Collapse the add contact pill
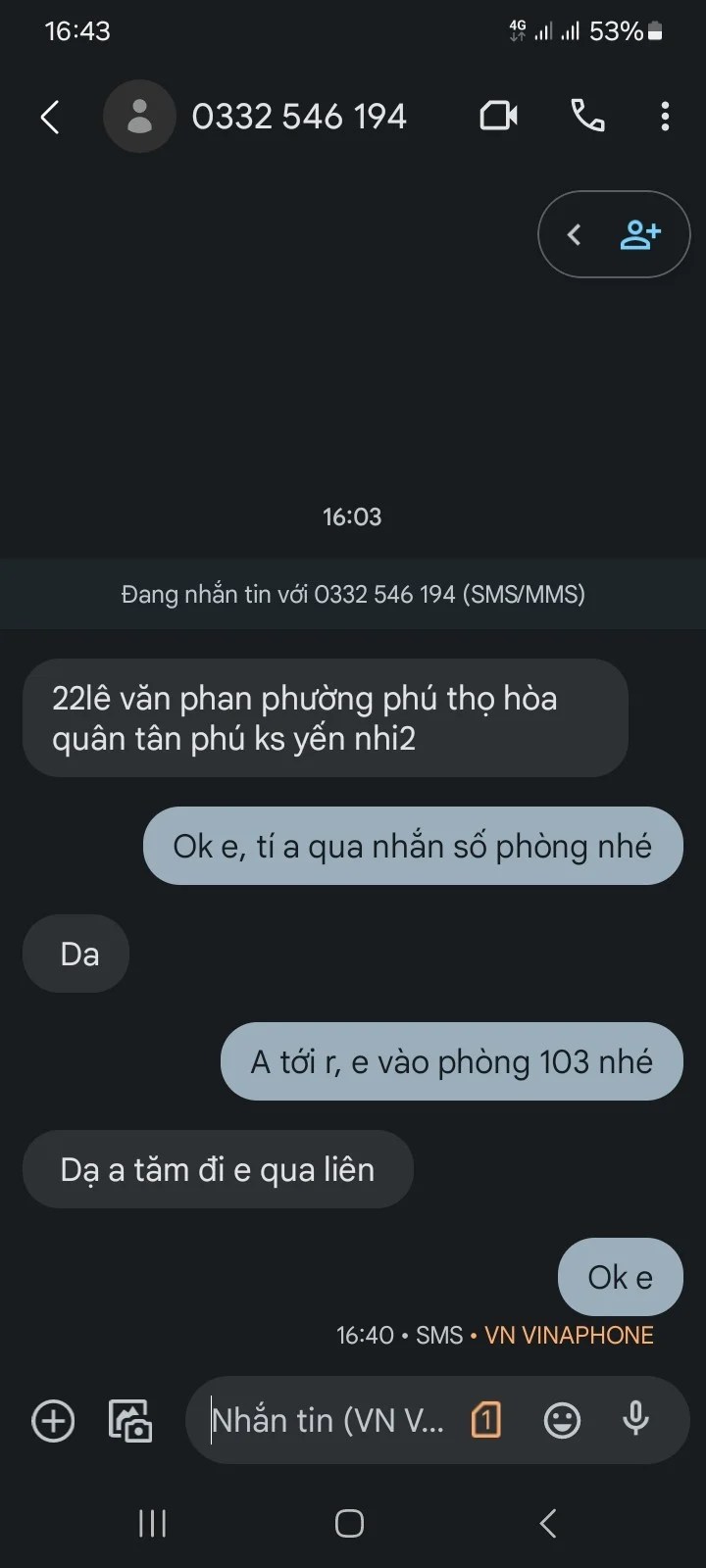 pos(575,235)
